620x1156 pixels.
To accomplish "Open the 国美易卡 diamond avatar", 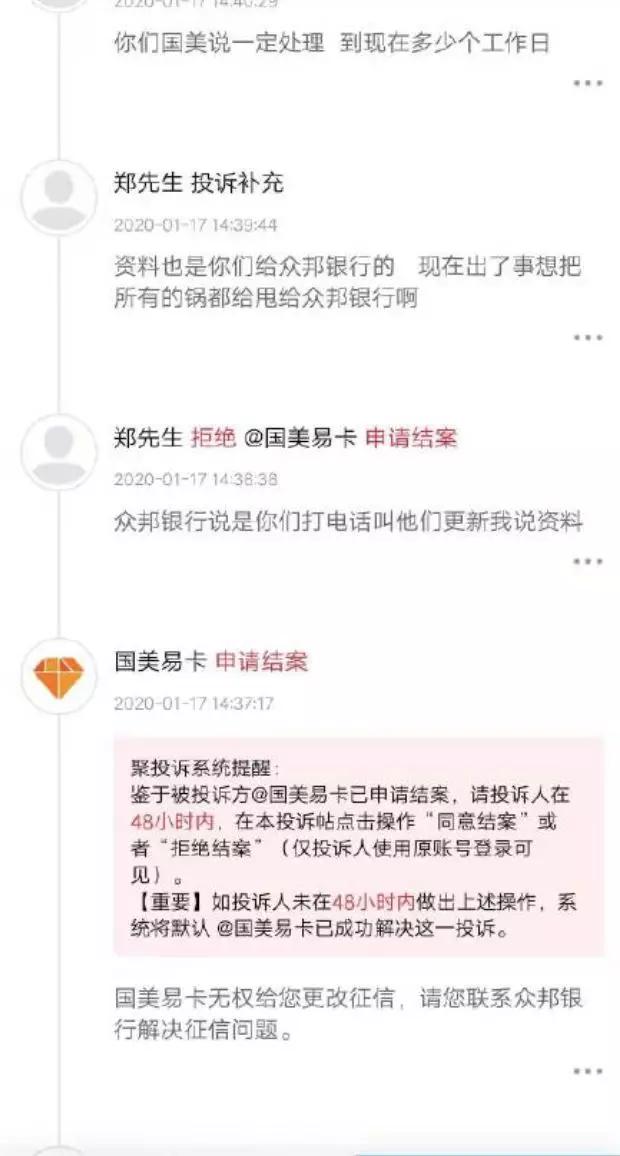I will (59, 676).
